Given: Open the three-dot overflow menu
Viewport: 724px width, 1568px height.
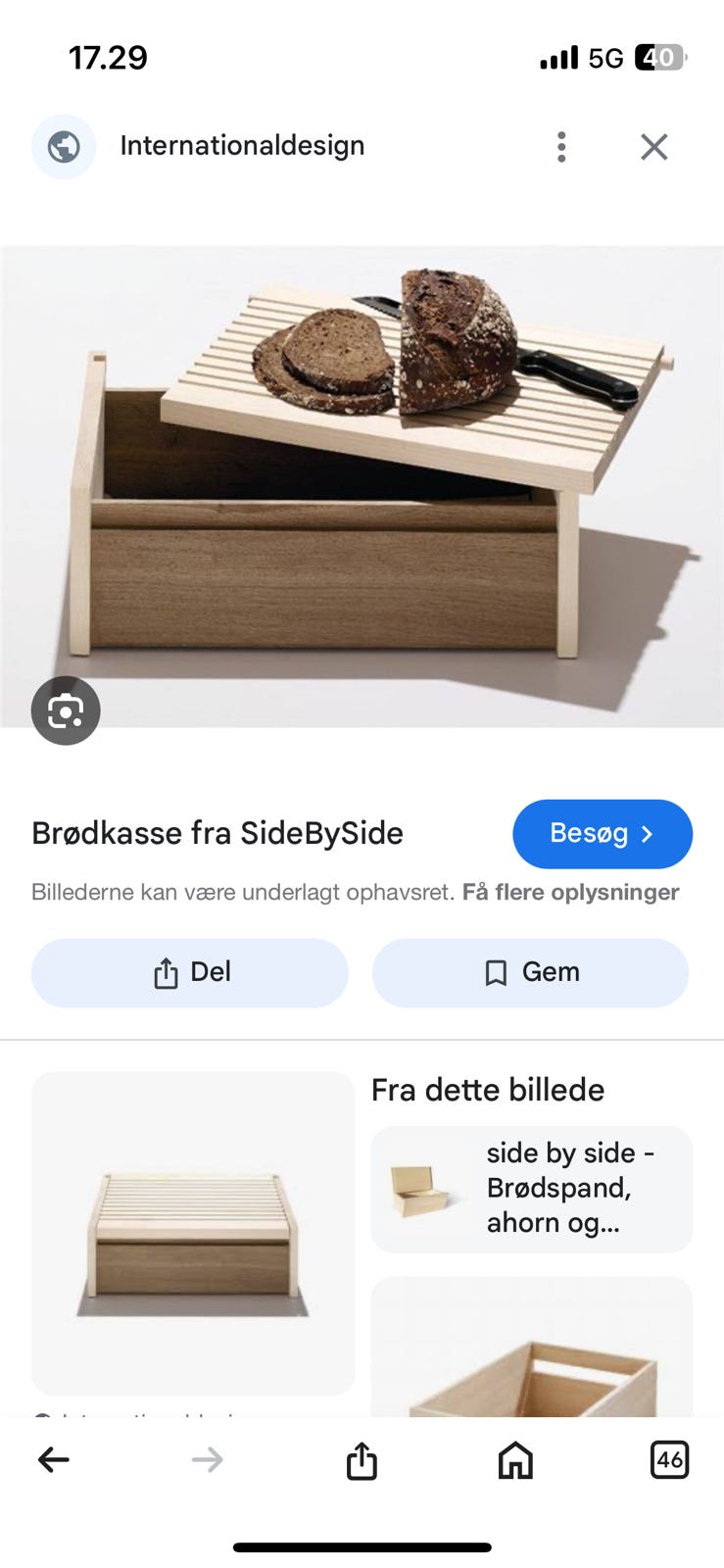Looking at the screenshot, I should tap(561, 147).
